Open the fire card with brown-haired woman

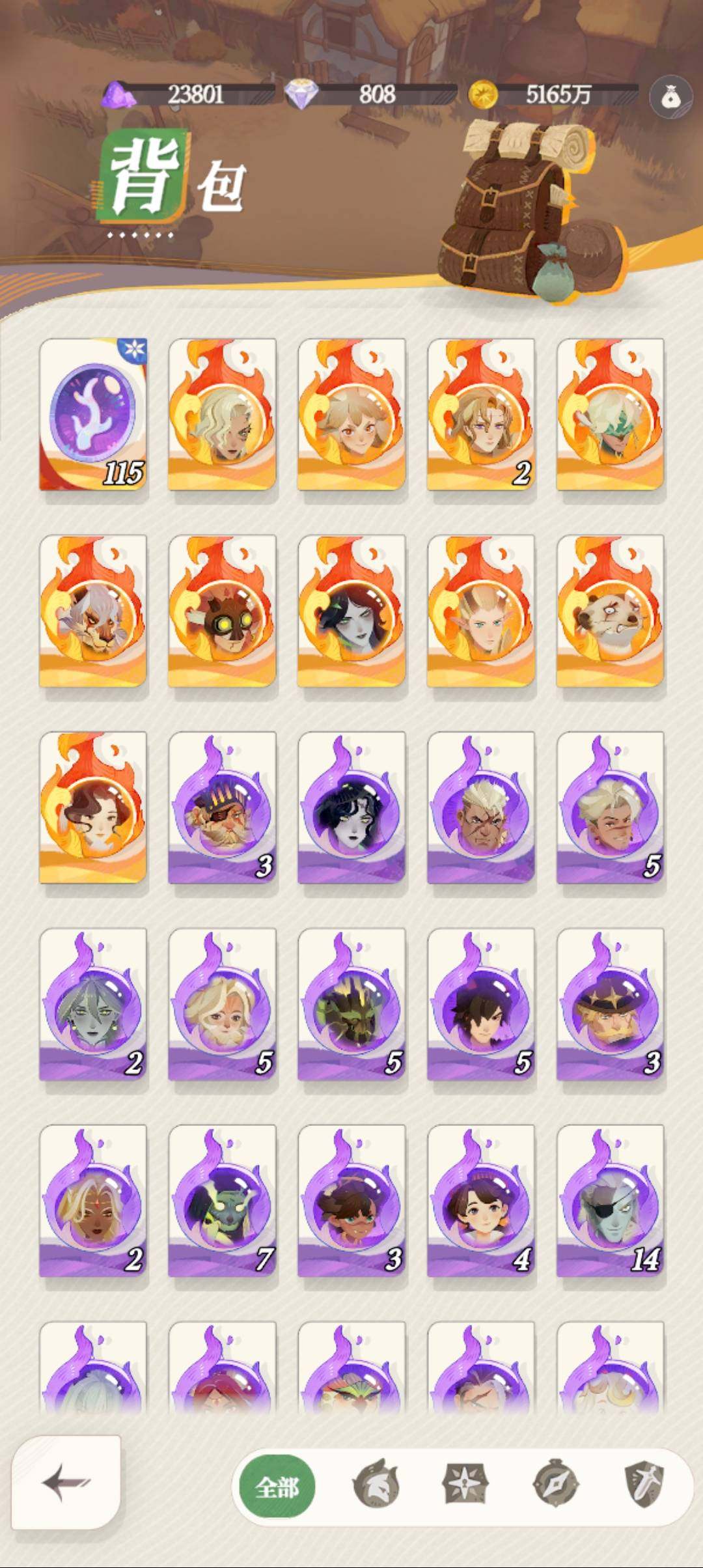click(x=93, y=807)
